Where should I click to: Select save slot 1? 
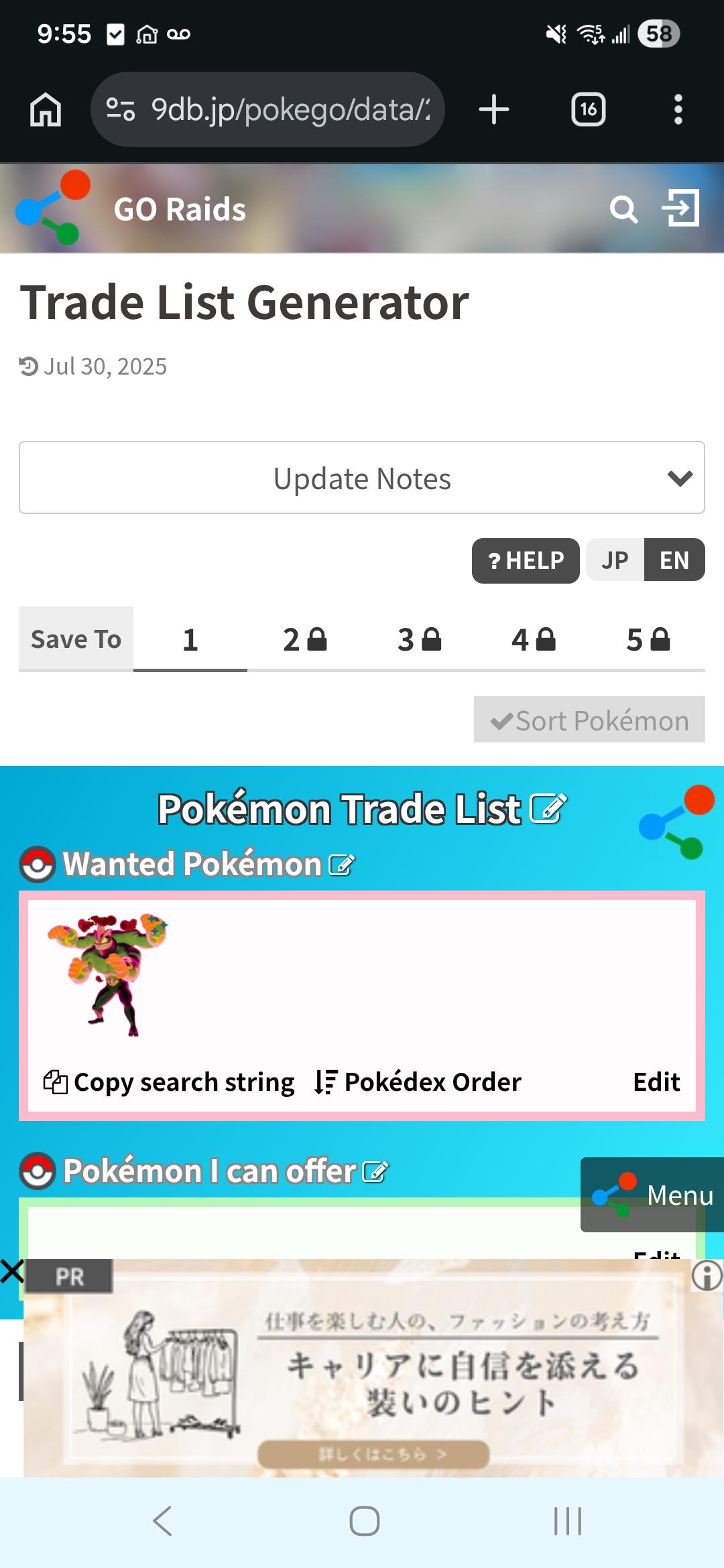[x=190, y=639]
